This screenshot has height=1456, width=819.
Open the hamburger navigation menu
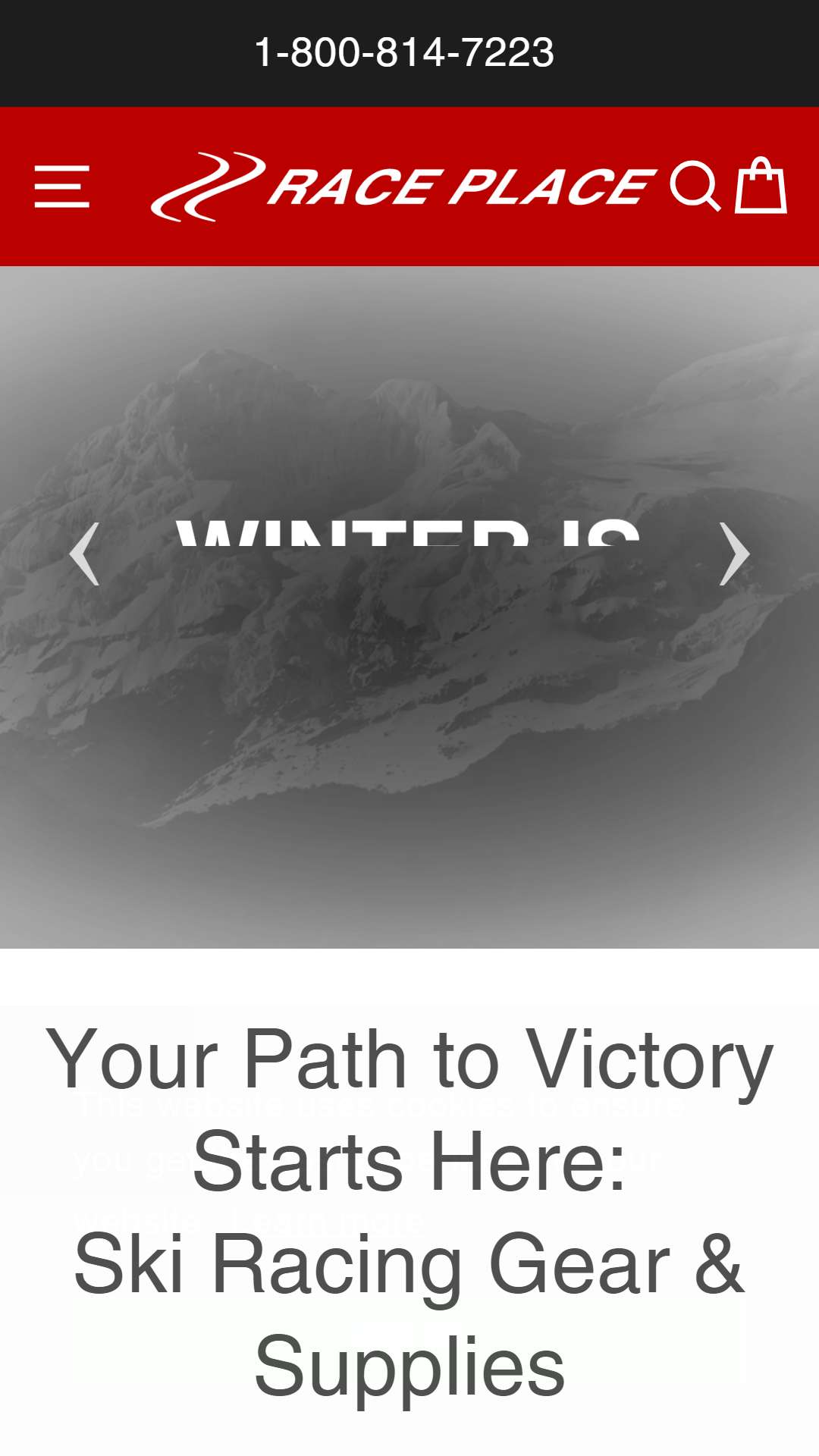(62, 187)
